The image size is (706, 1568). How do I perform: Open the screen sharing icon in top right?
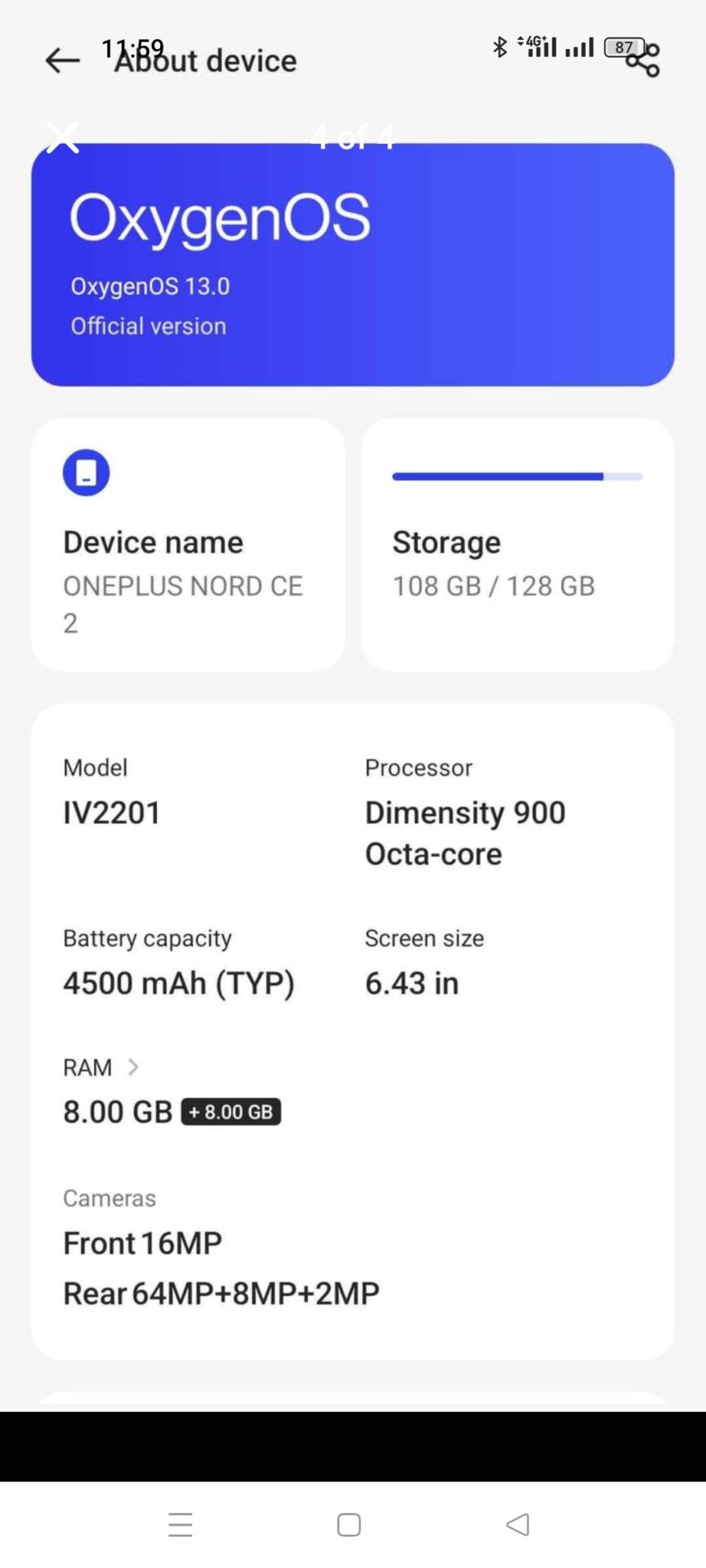(x=646, y=60)
